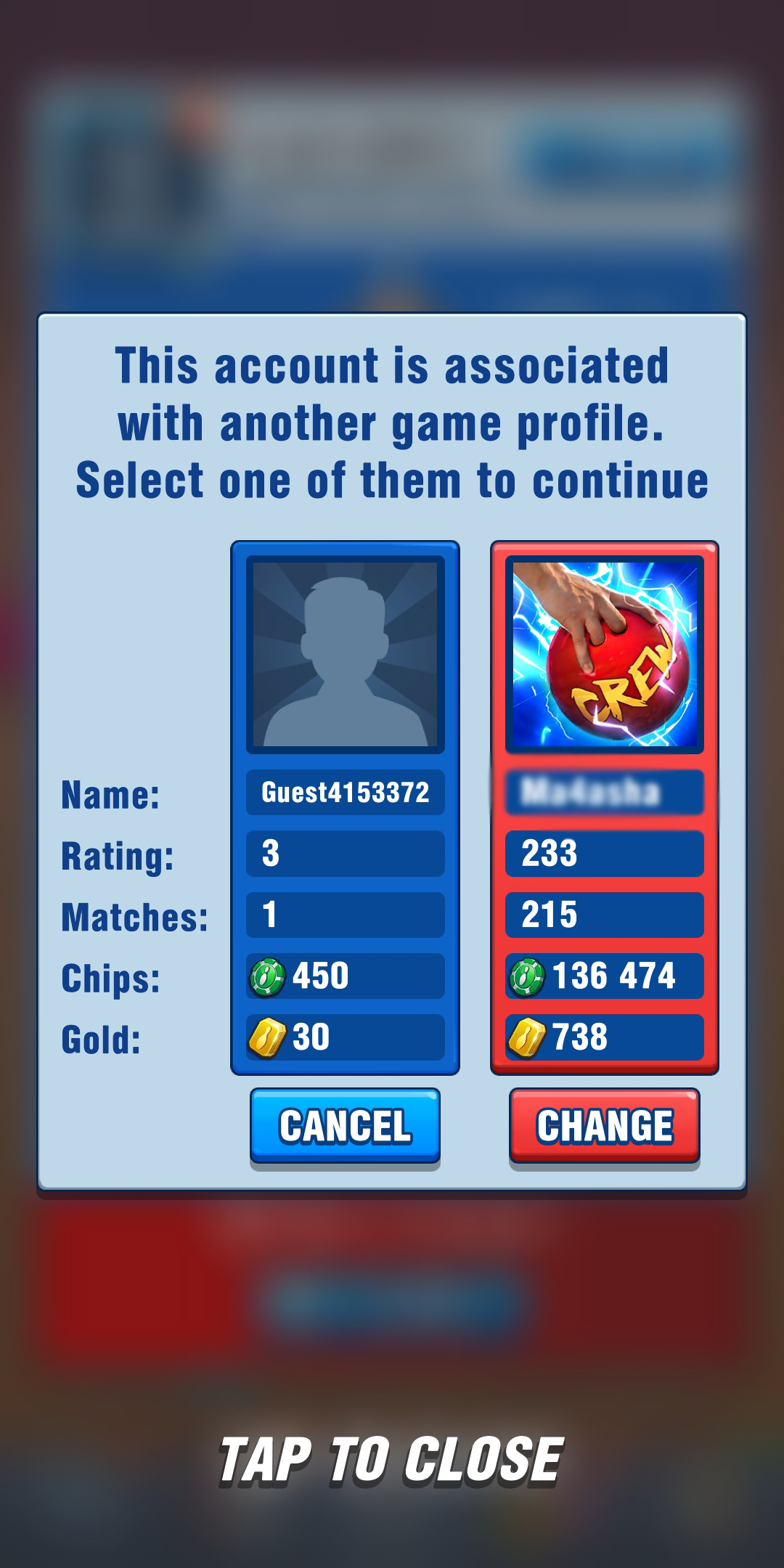Tap the blue CANCEL button
The image size is (784, 1568).
pyautogui.click(x=345, y=1125)
